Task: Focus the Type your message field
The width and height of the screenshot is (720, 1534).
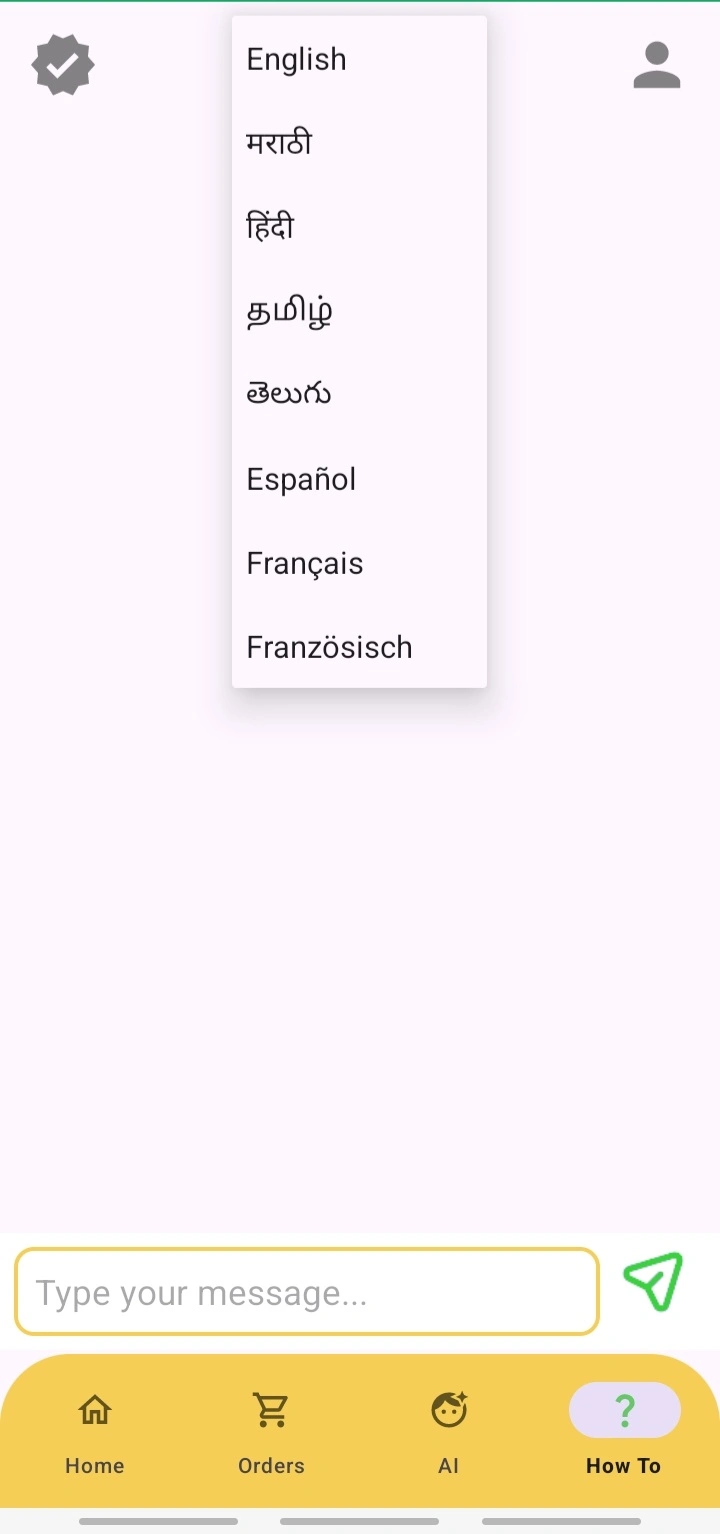Action: tap(307, 1292)
